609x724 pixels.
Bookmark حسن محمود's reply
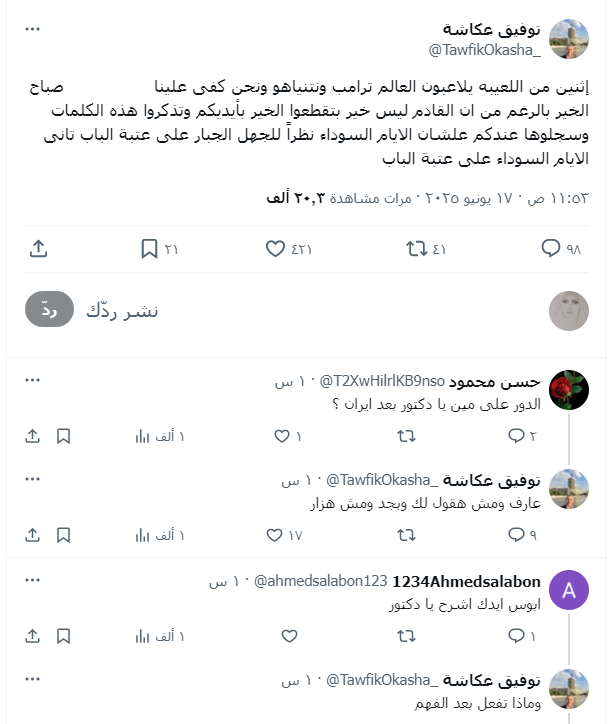click(x=62, y=436)
